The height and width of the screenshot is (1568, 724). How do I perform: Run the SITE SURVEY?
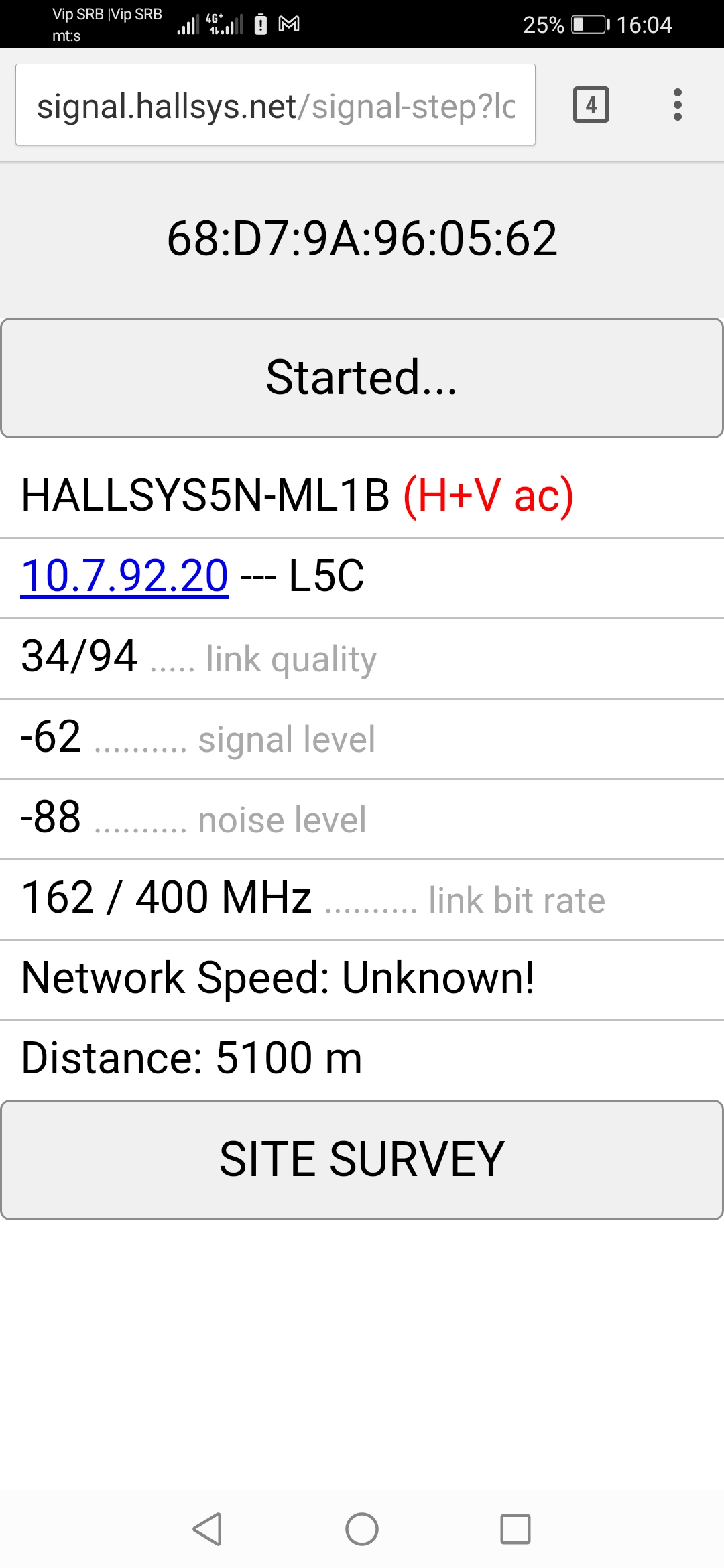pos(362,1159)
